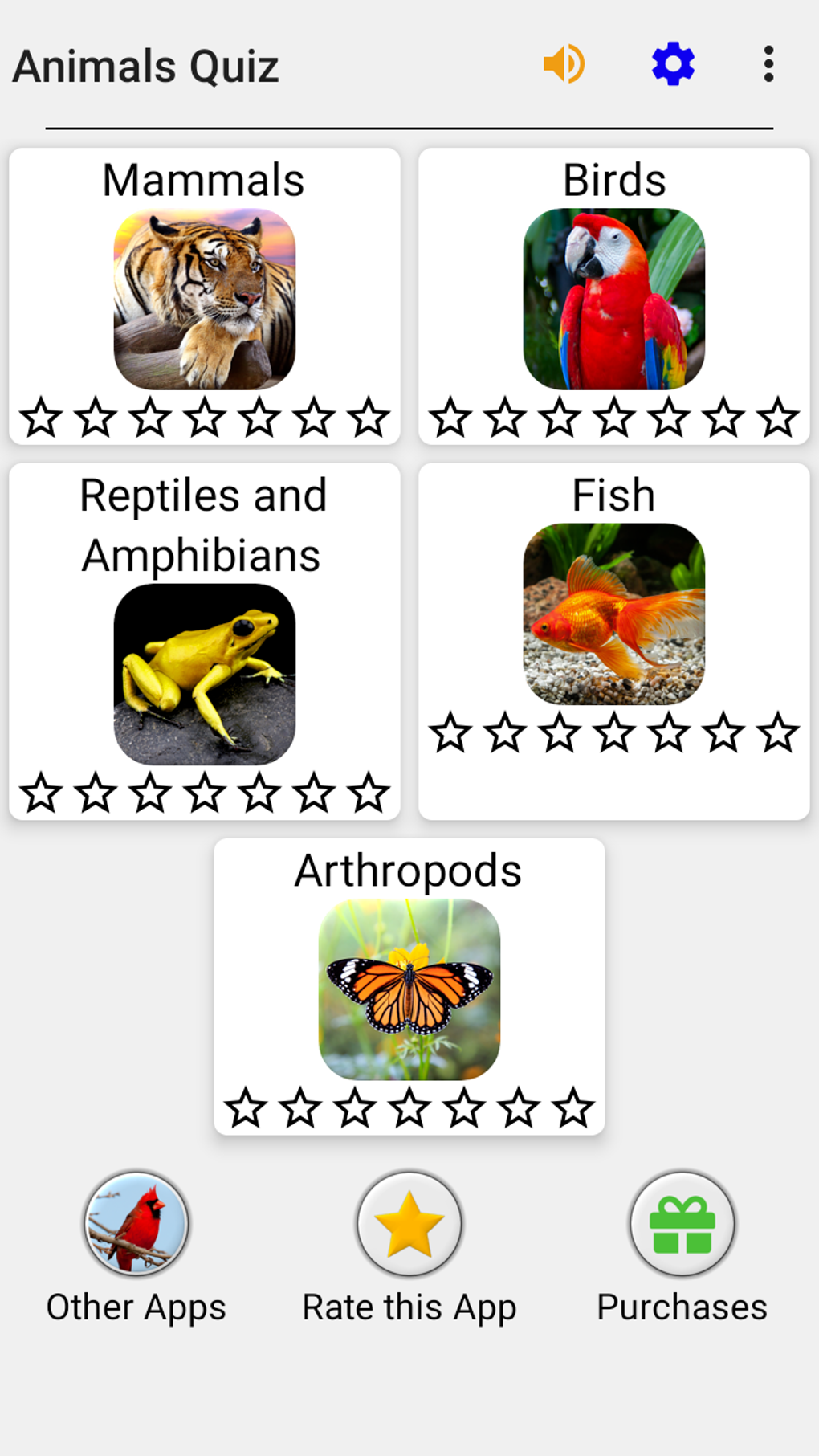Viewport: 819px width, 1456px height.
Task: Tap the yellow frog image for Reptiles
Action: tap(204, 671)
